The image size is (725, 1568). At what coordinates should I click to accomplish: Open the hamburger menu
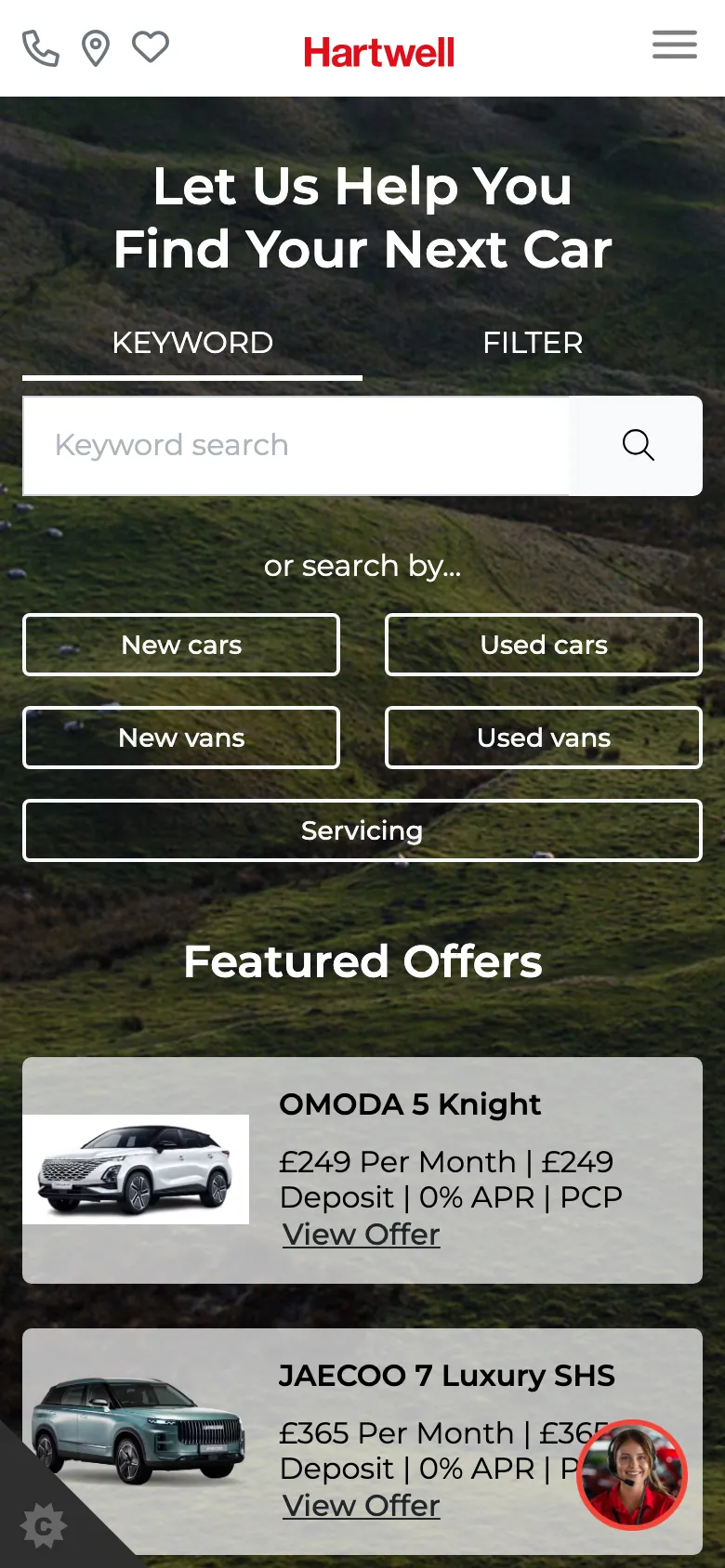(x=674, y=45)
